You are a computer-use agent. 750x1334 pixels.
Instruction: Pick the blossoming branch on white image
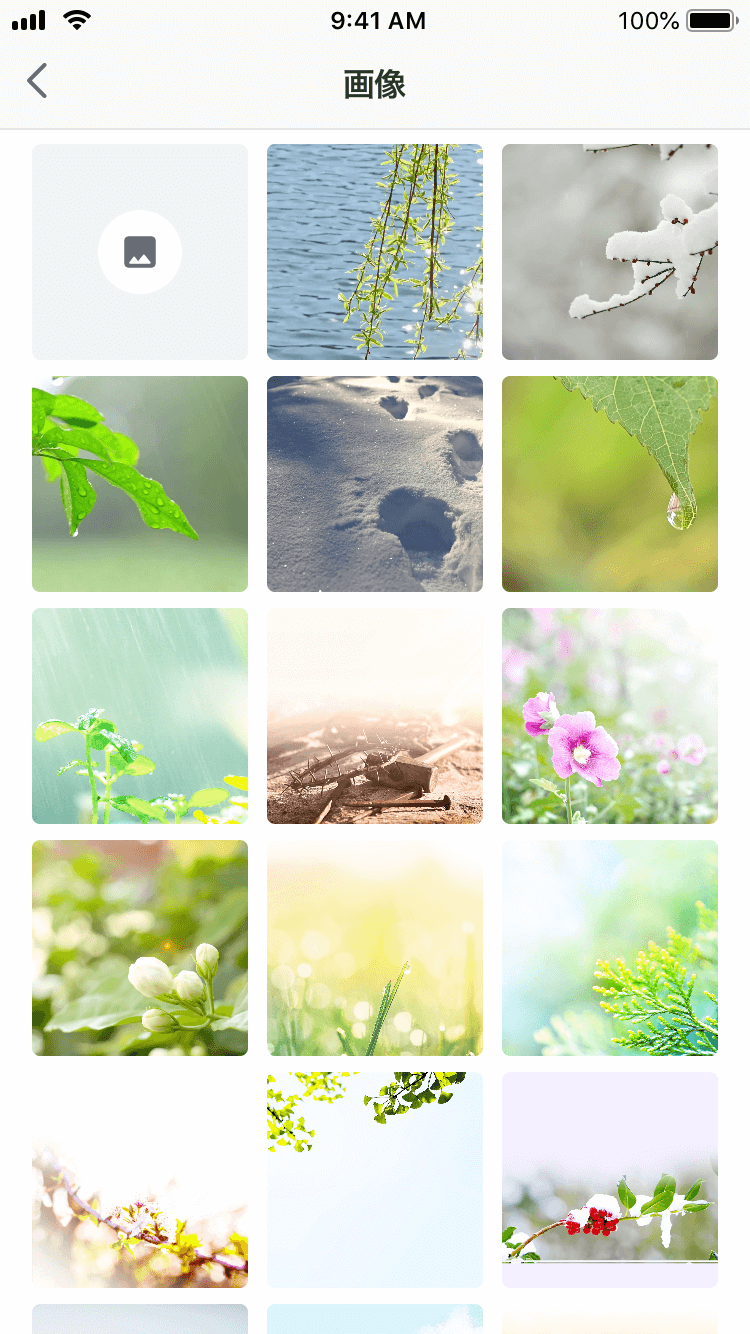pyautogui.click(x=140, y=1180)
